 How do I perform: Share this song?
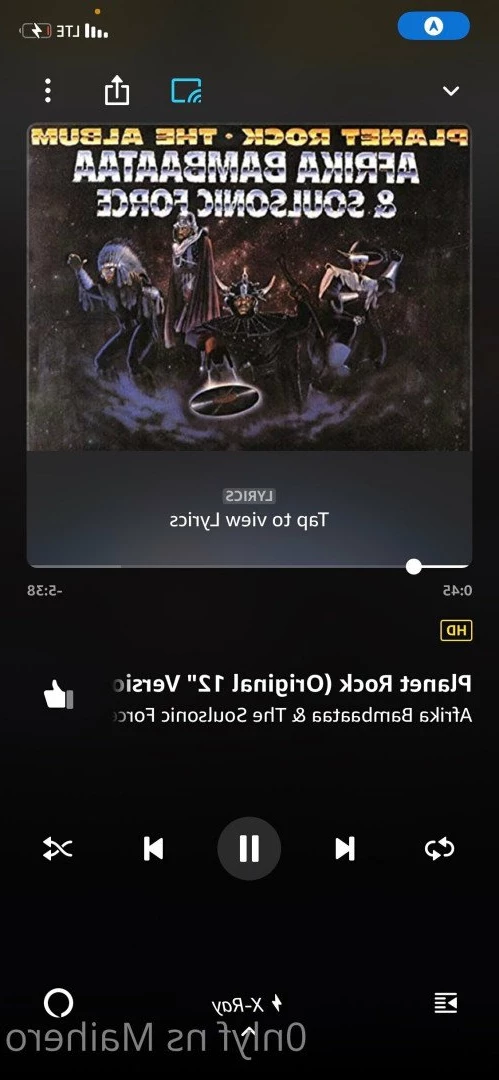pyautogui.click(x=116, y=90)
